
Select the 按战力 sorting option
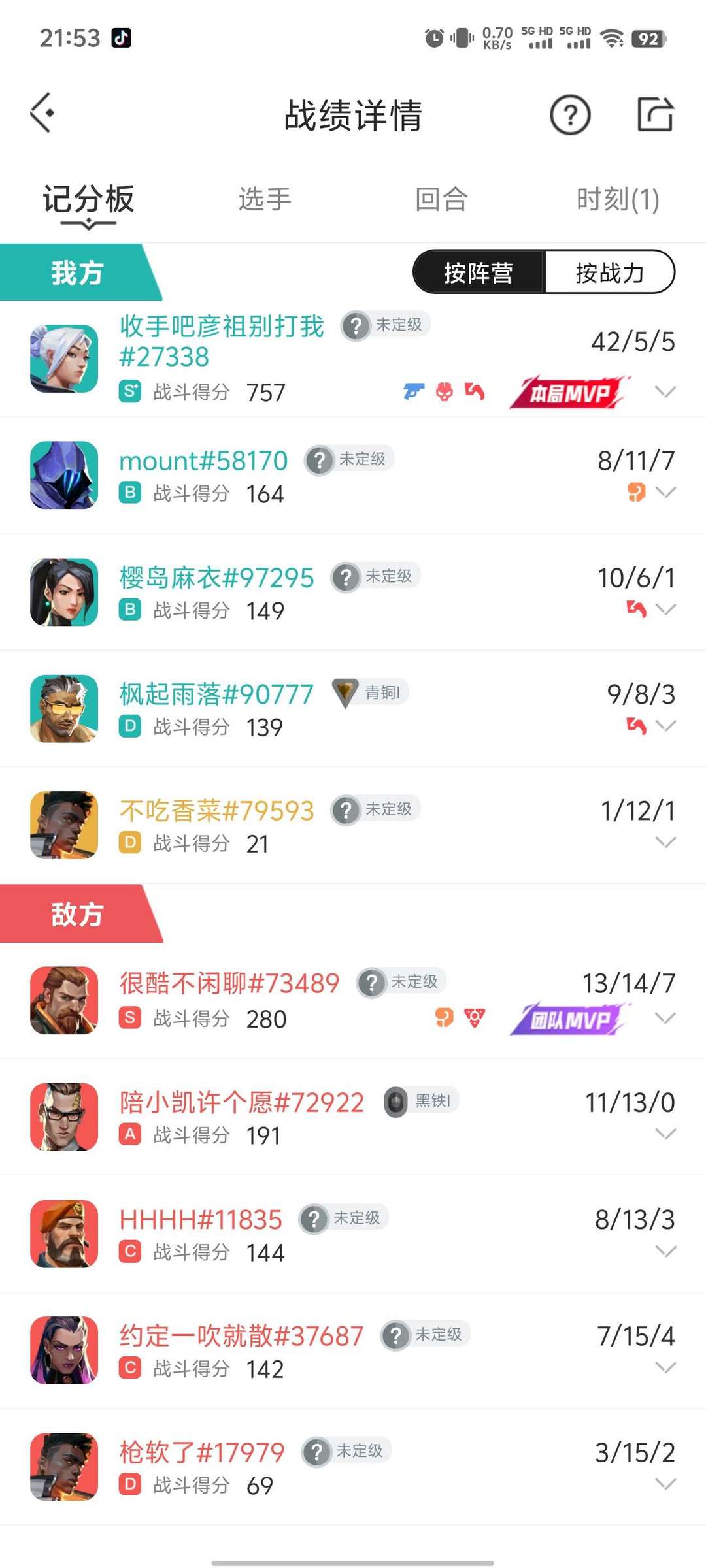609,272
